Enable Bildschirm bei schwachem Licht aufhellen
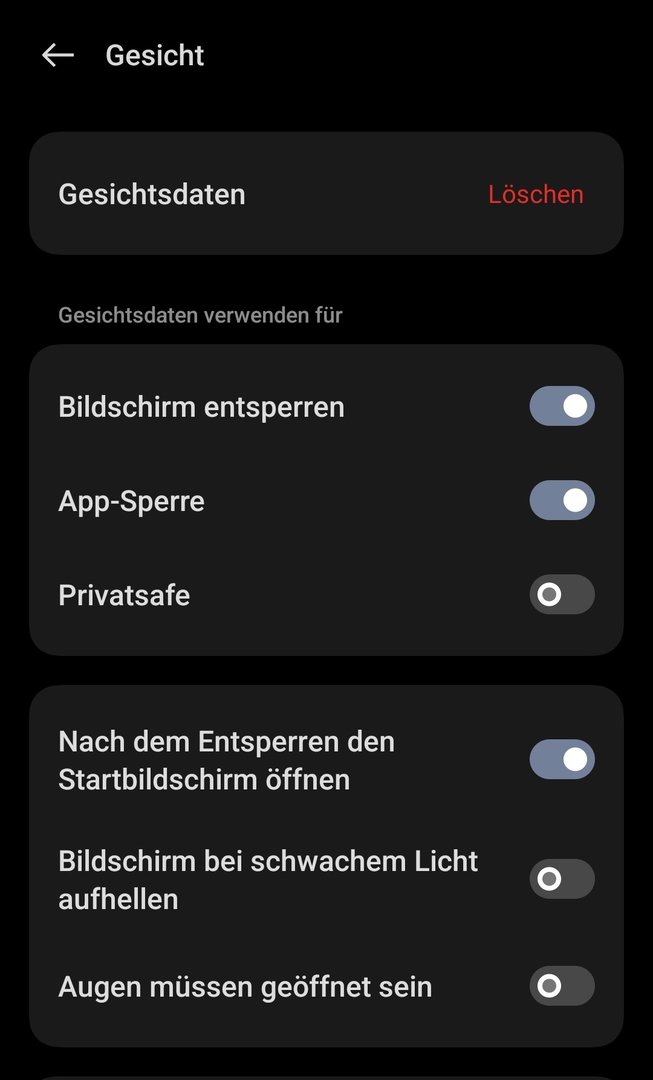653x1080 pixels. 561,879
